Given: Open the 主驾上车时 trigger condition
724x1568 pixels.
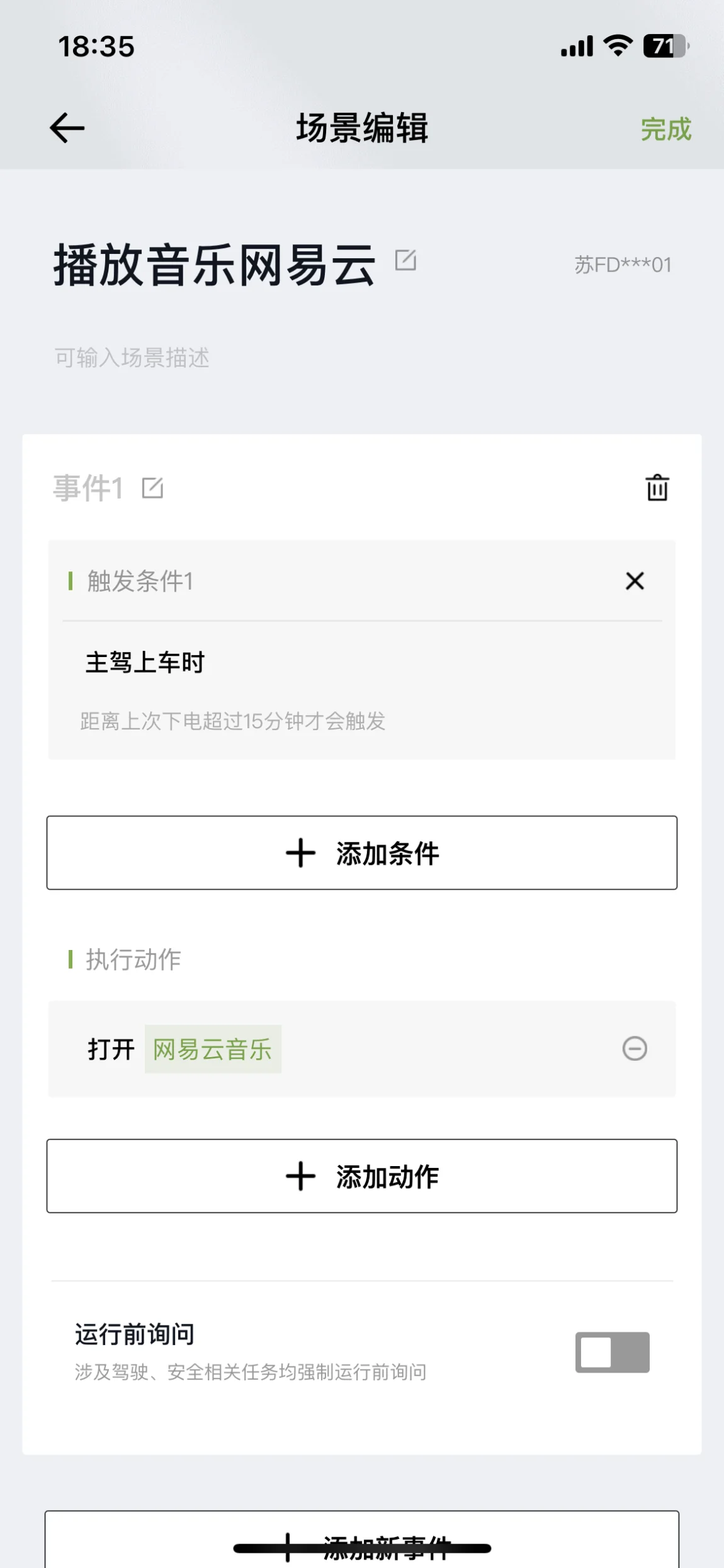Looking at the screenshot, I should pos(145,663).
